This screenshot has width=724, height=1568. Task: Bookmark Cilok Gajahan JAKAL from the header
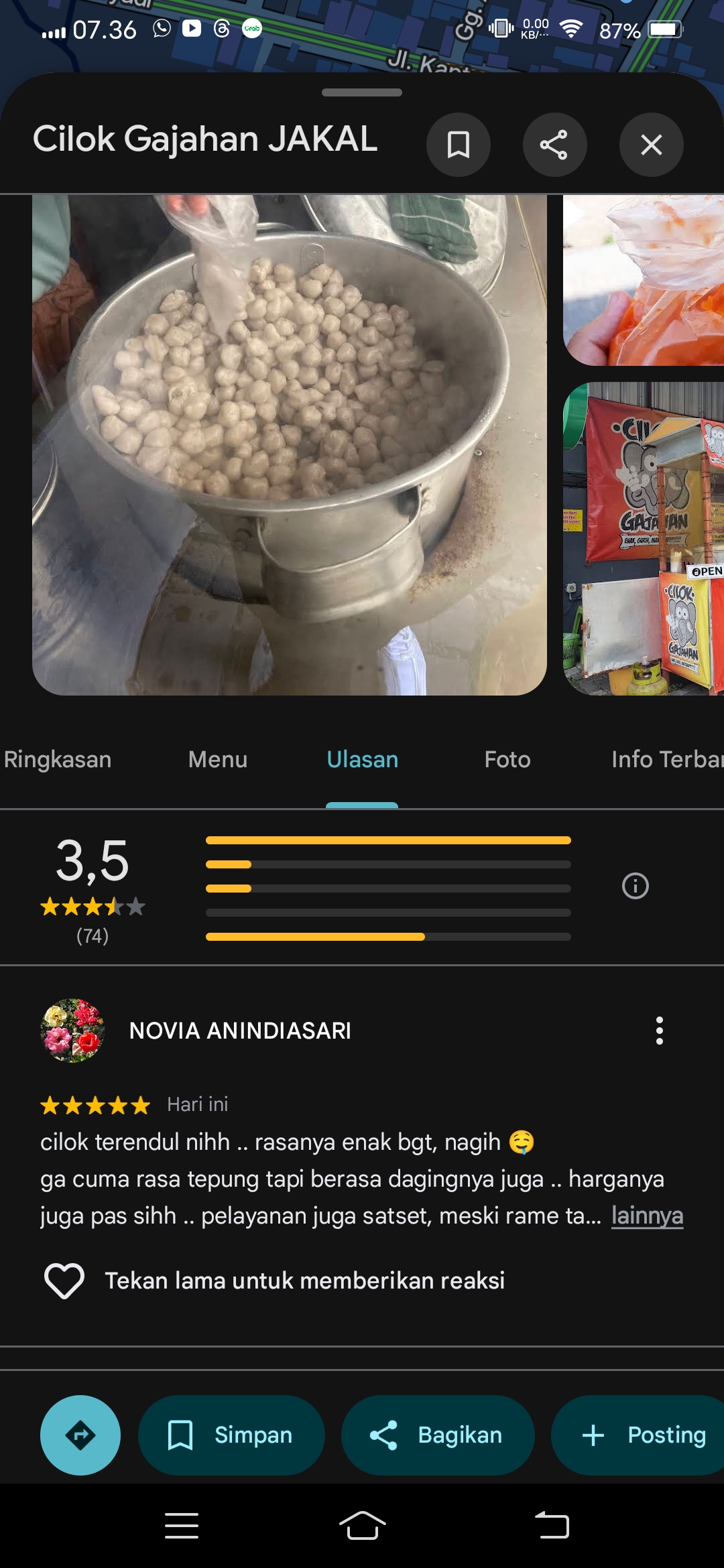pos(459,145)
